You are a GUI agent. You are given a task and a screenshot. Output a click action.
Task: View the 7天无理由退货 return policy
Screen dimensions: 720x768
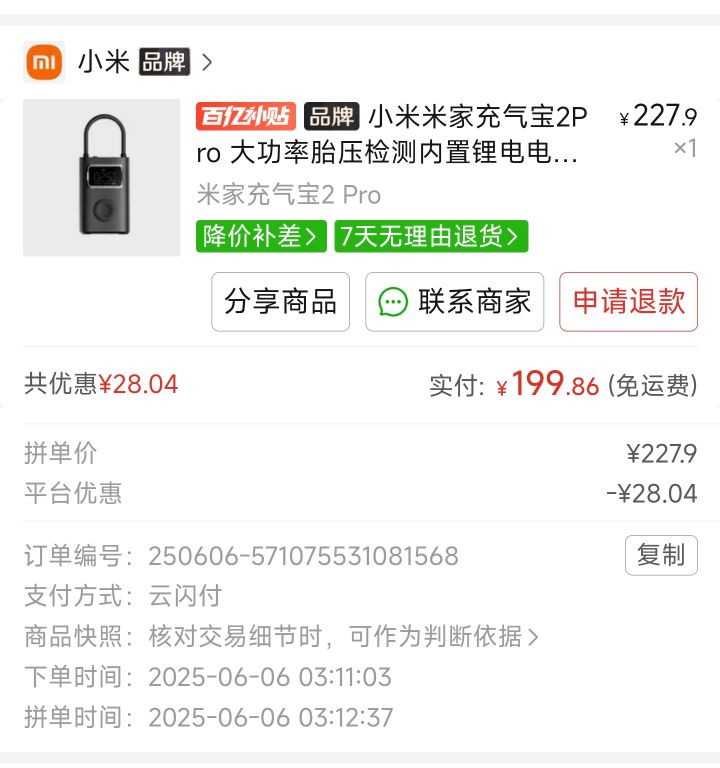[431, 236]
